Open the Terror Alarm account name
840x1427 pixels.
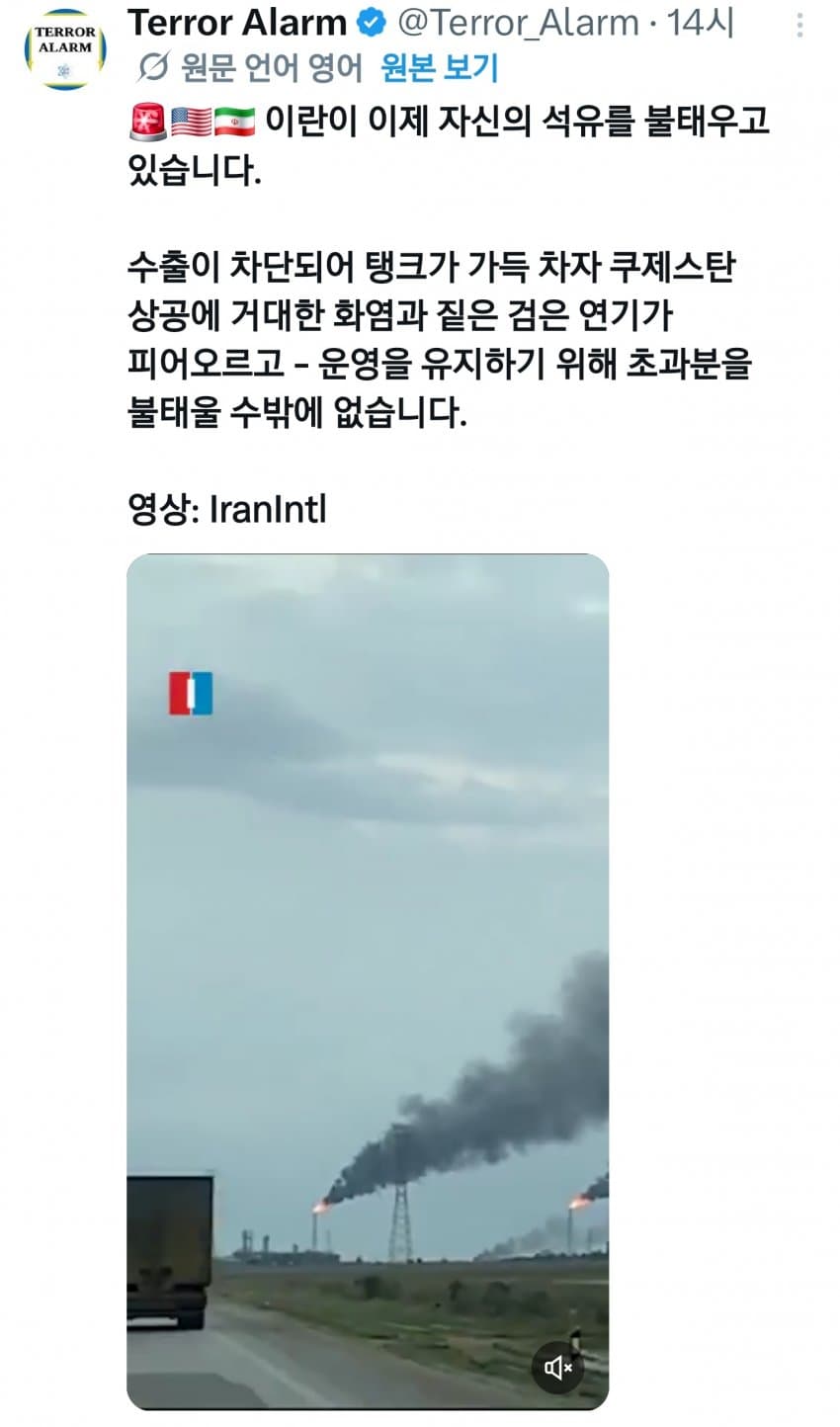(237, 22)
